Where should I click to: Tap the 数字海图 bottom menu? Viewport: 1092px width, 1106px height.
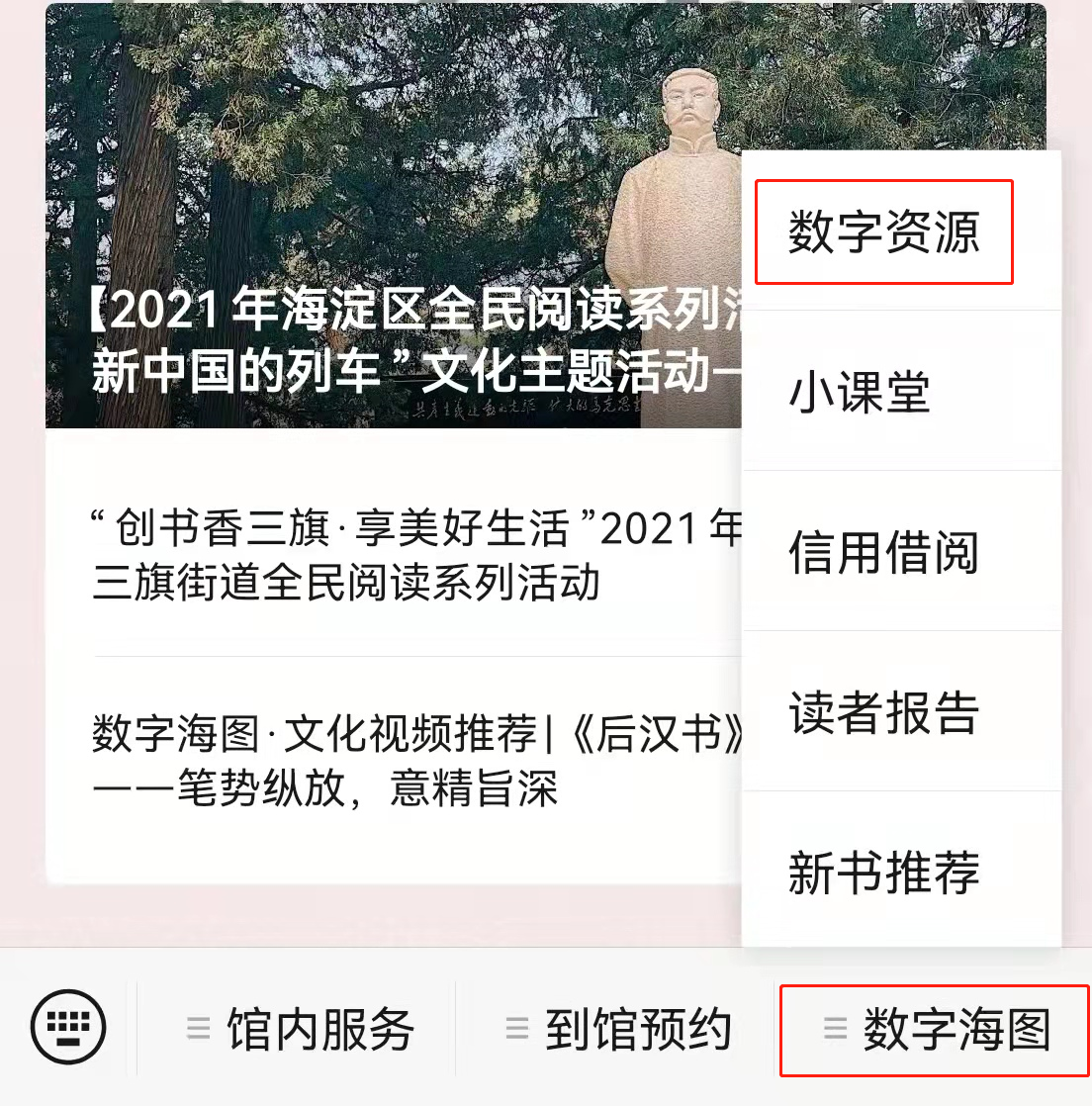pos(936,1030)
